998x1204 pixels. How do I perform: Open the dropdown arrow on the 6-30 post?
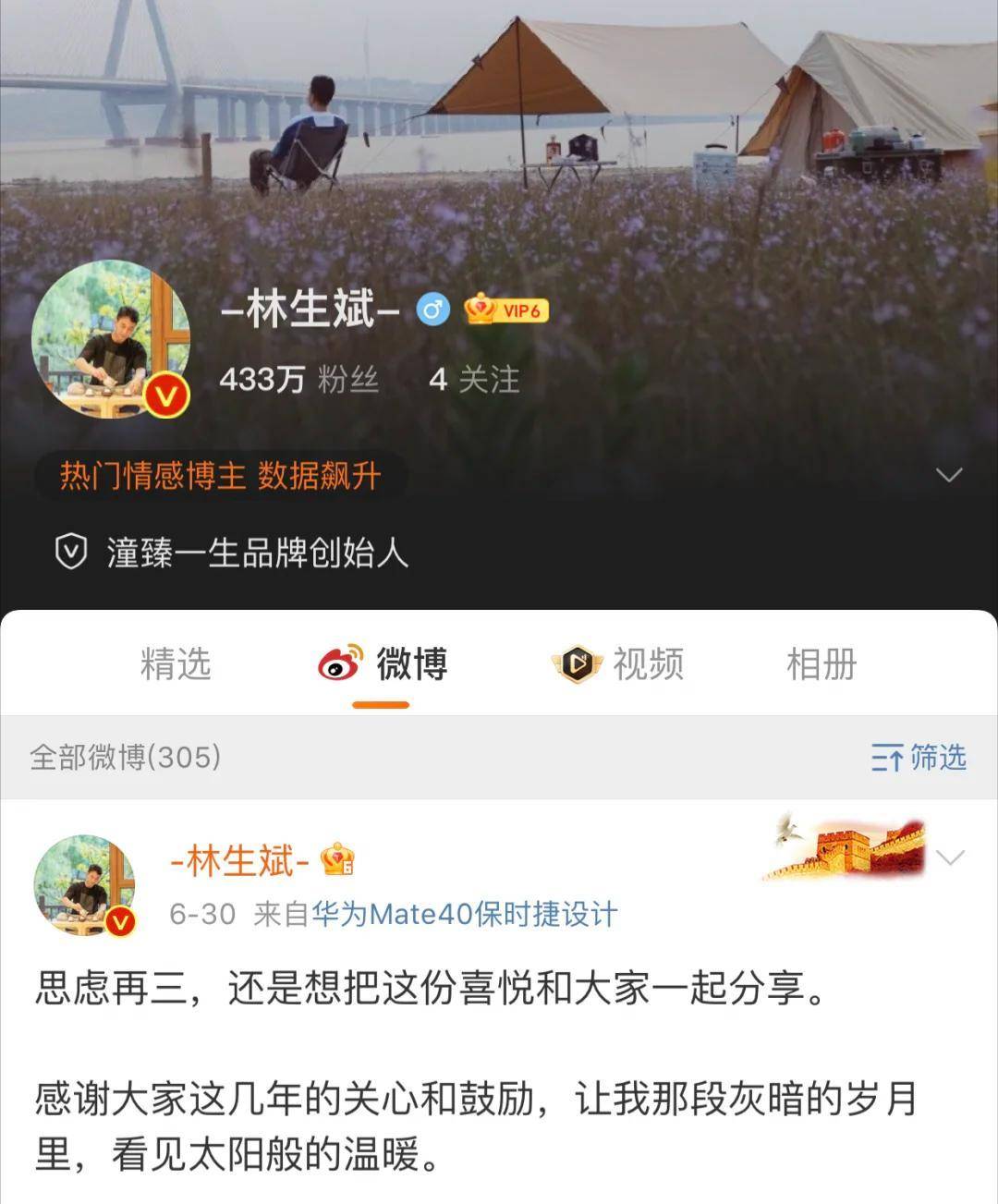[x=950, y=857]
